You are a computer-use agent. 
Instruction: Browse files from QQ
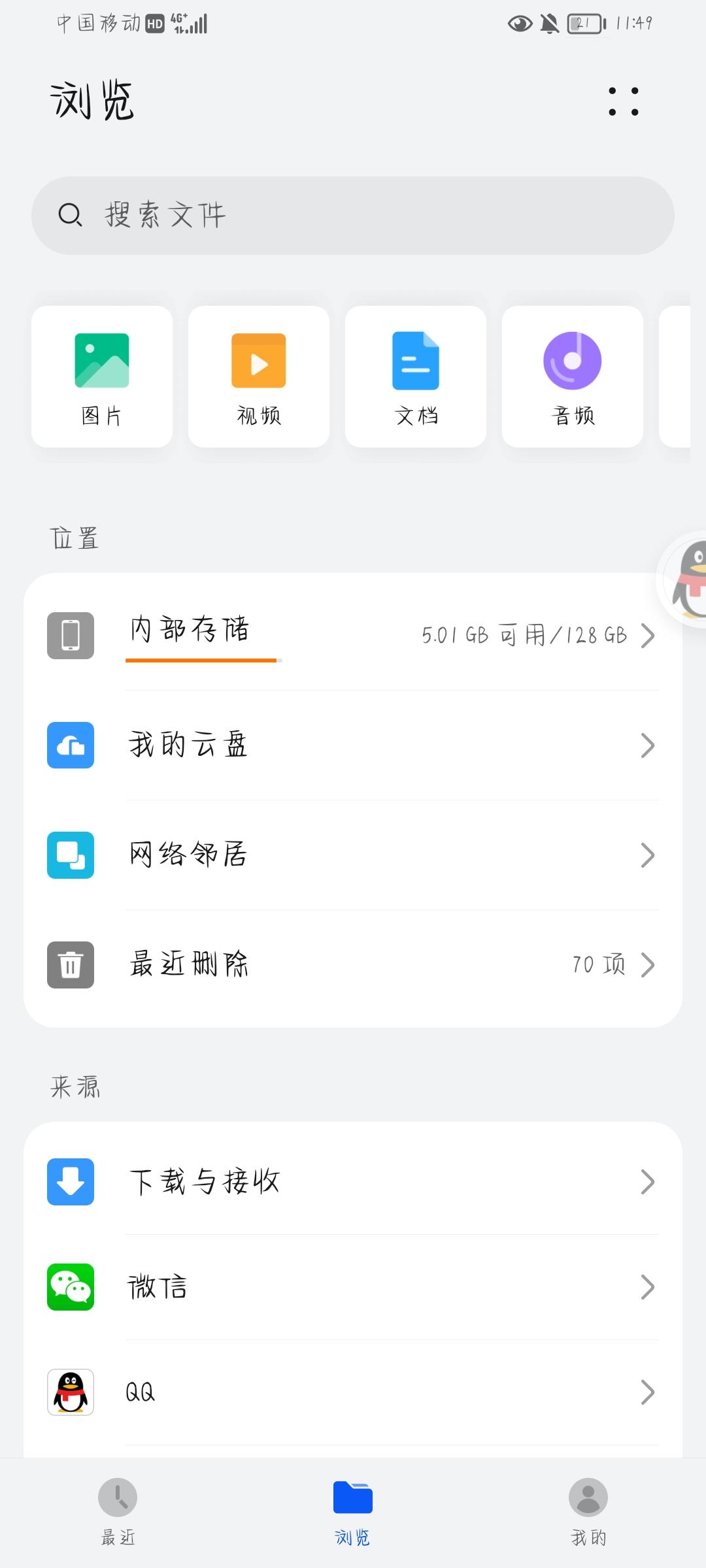coord(353,1392)
